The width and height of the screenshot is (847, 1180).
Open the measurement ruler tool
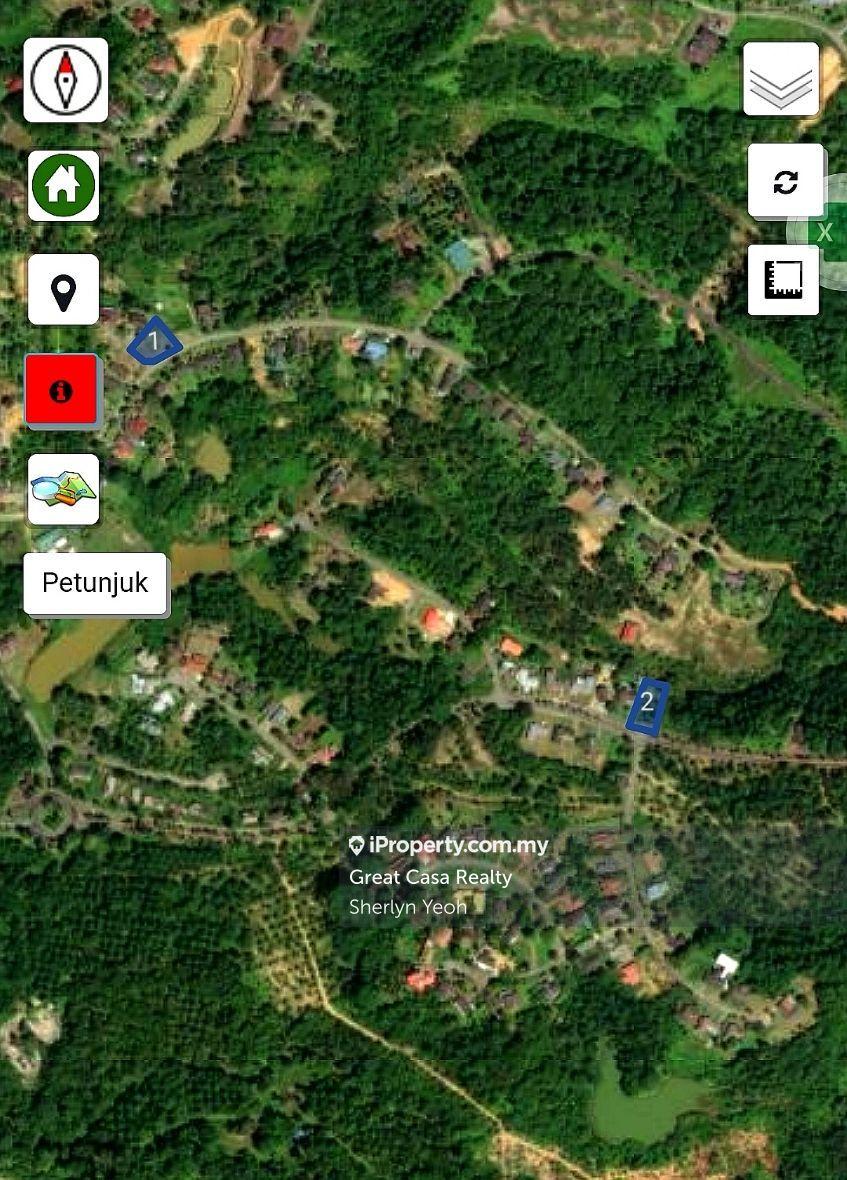click(784, 280)
